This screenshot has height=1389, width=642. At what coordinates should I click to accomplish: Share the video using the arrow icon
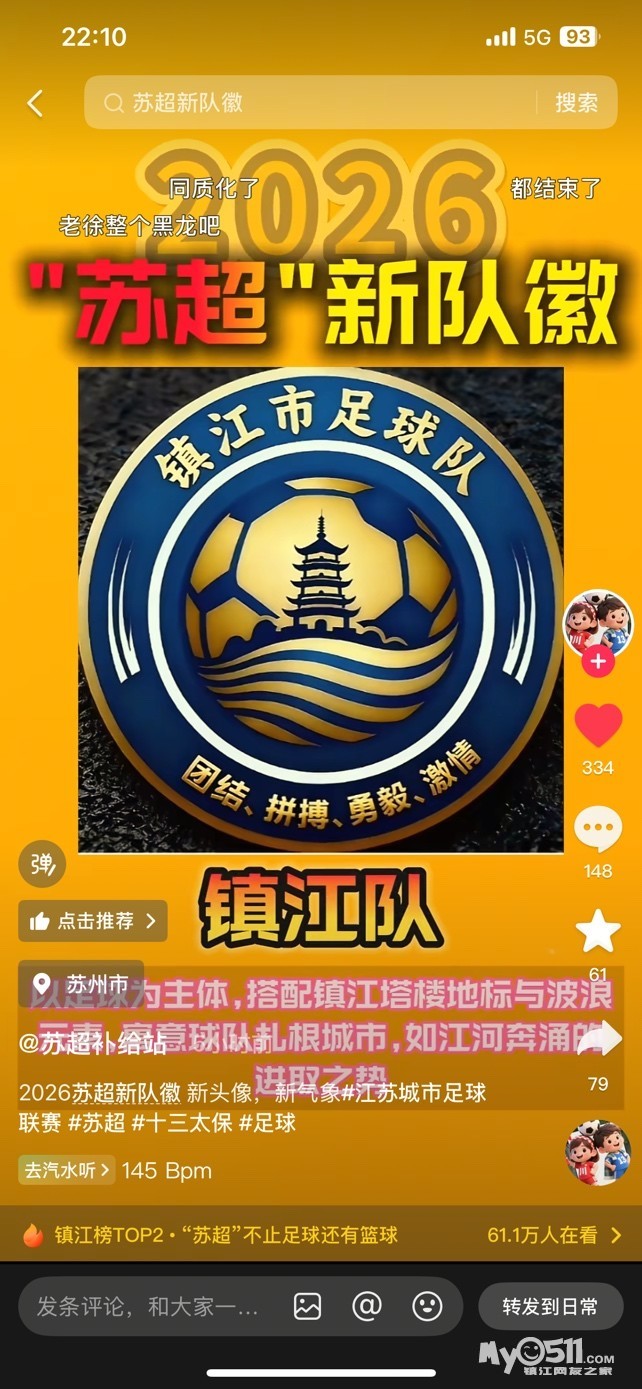(x=598, y=1040)
